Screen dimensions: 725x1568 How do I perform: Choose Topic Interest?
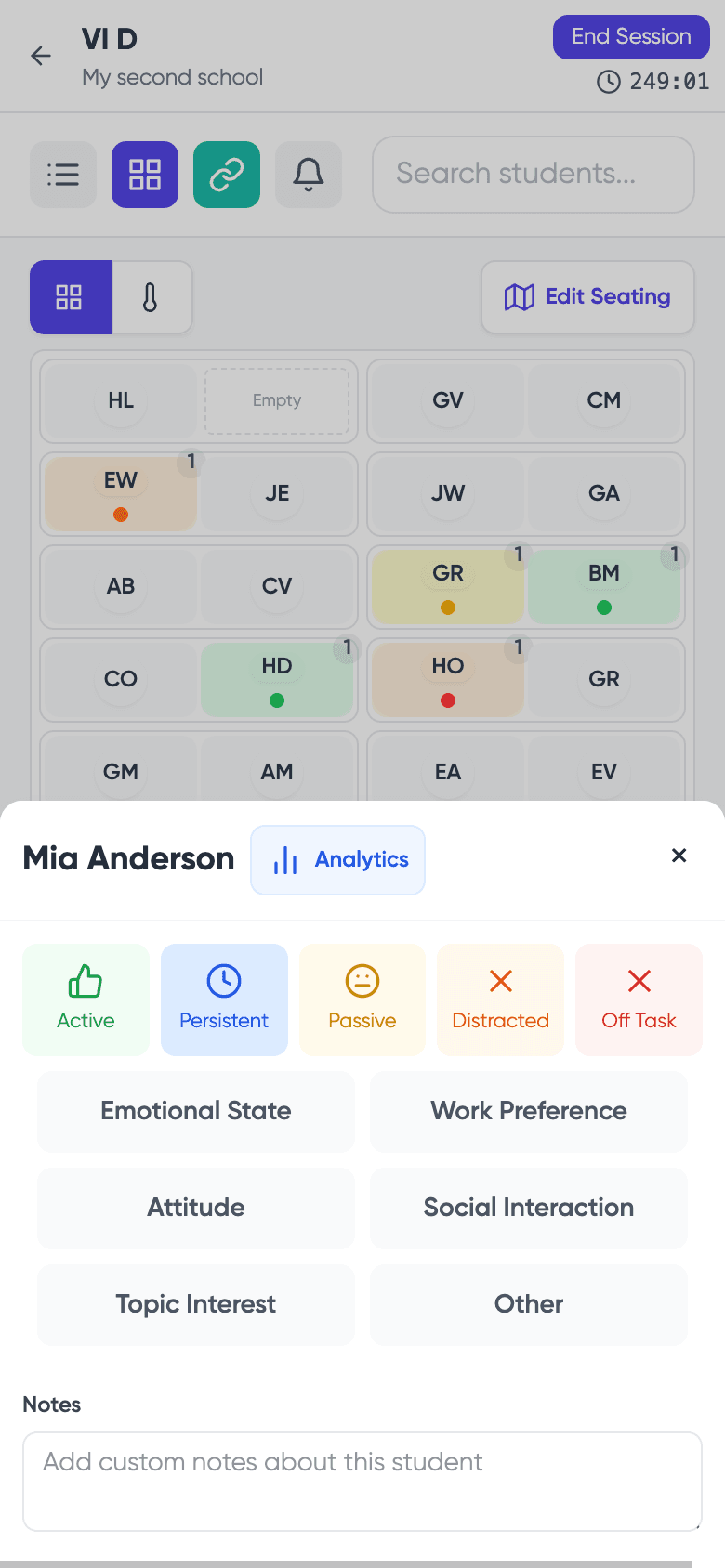195,1305
